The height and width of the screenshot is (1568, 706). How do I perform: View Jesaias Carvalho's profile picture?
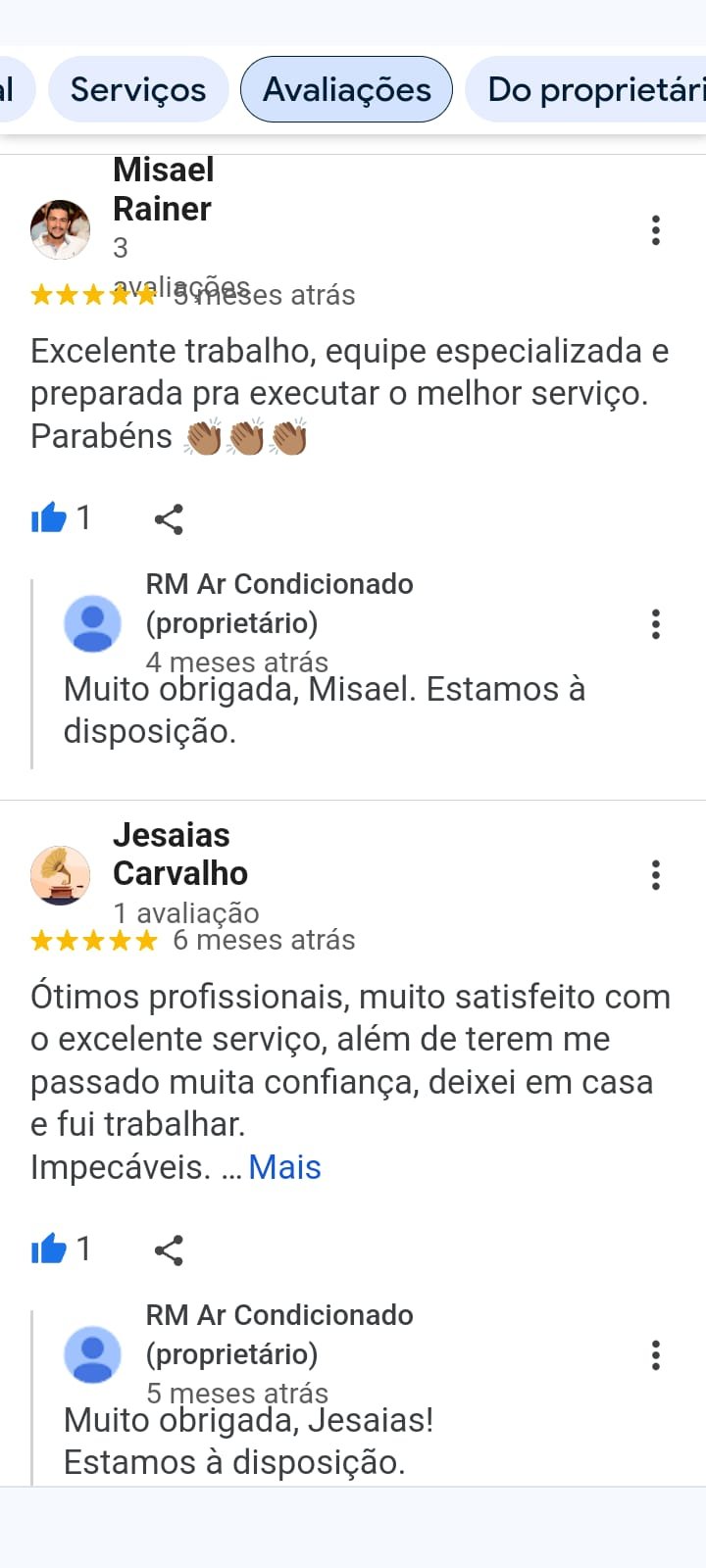(x=60, y=874)
